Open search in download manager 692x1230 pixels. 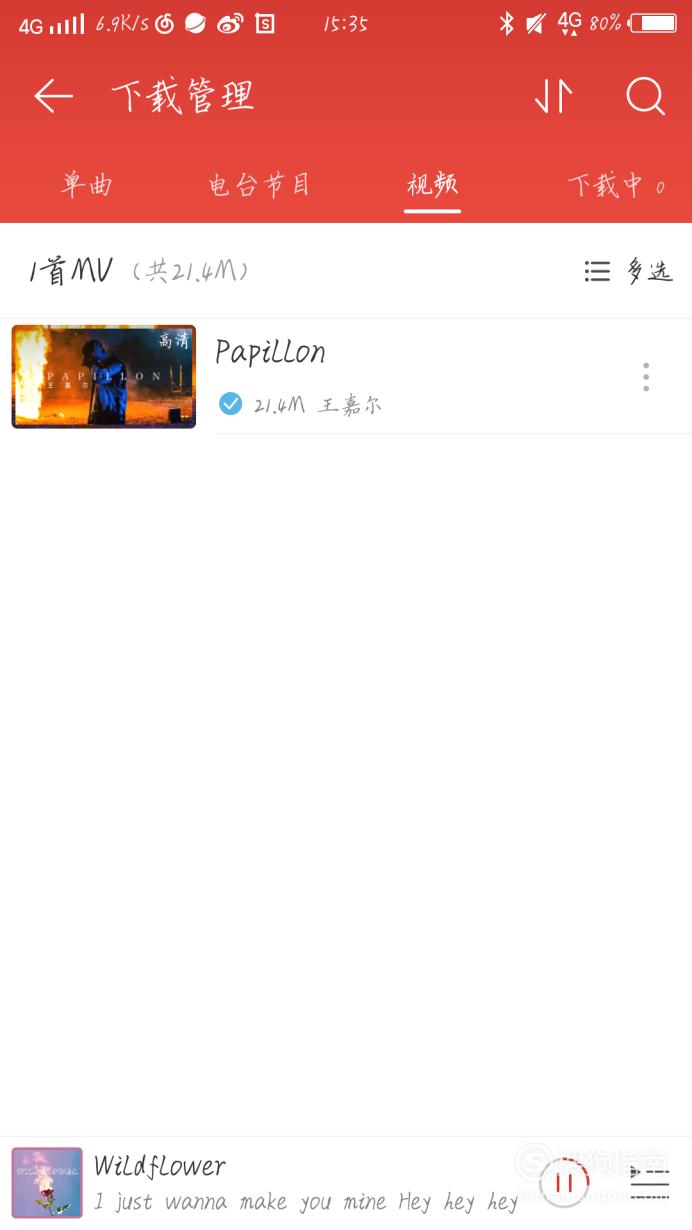645,97
